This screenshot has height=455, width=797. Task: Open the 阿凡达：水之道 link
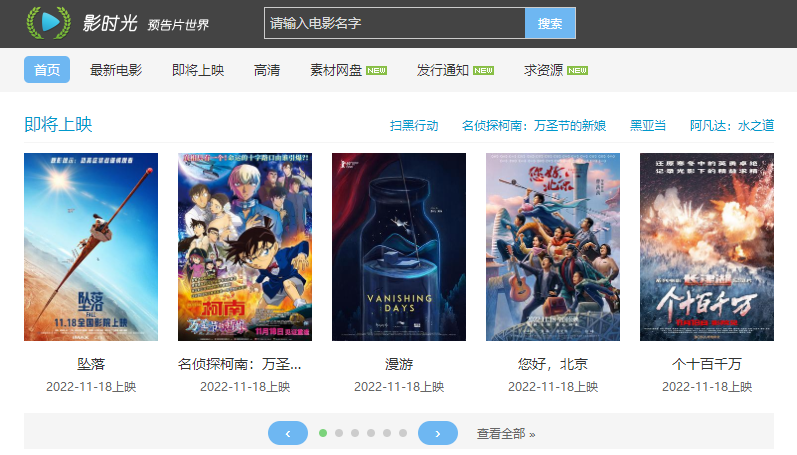(x=732, y=126)
